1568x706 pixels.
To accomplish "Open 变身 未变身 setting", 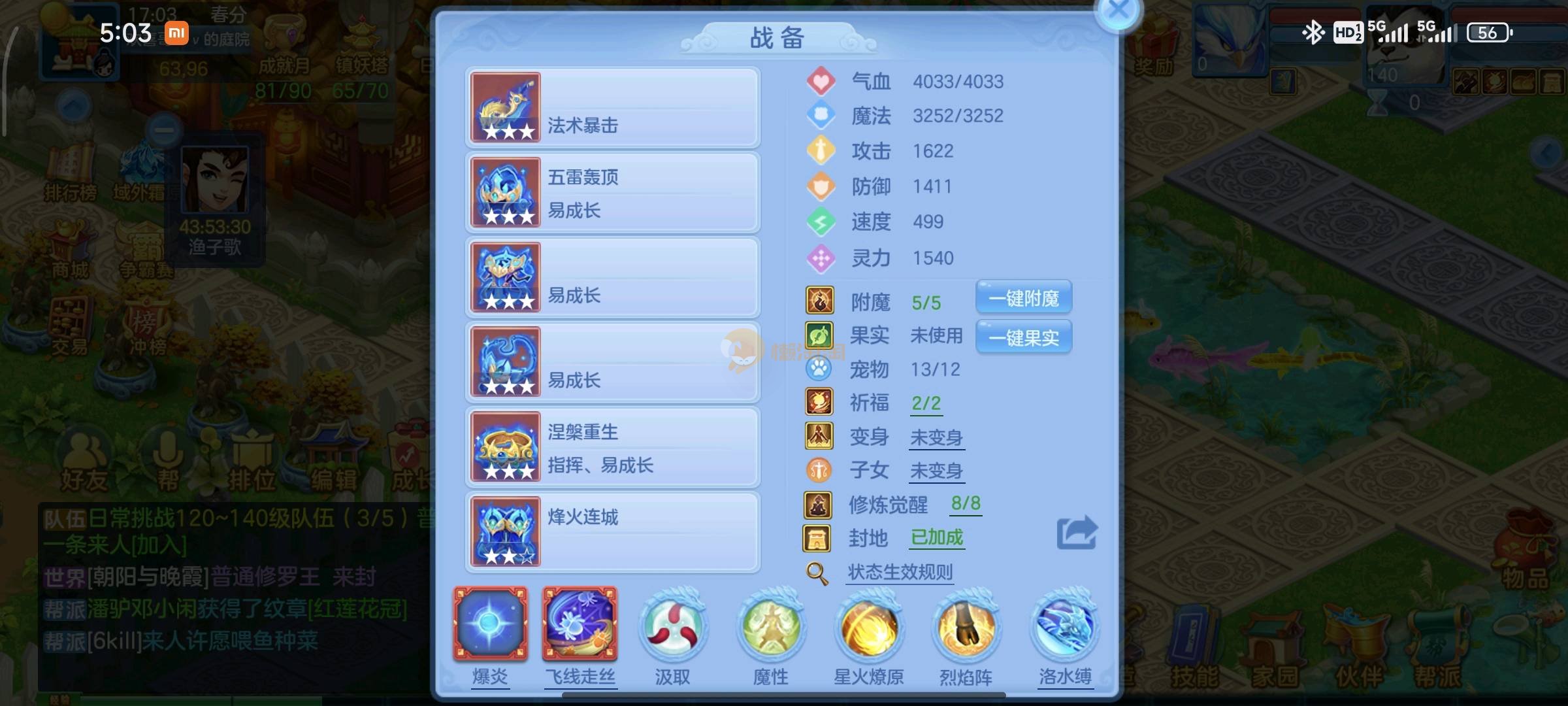I will (x=936, y=437).
